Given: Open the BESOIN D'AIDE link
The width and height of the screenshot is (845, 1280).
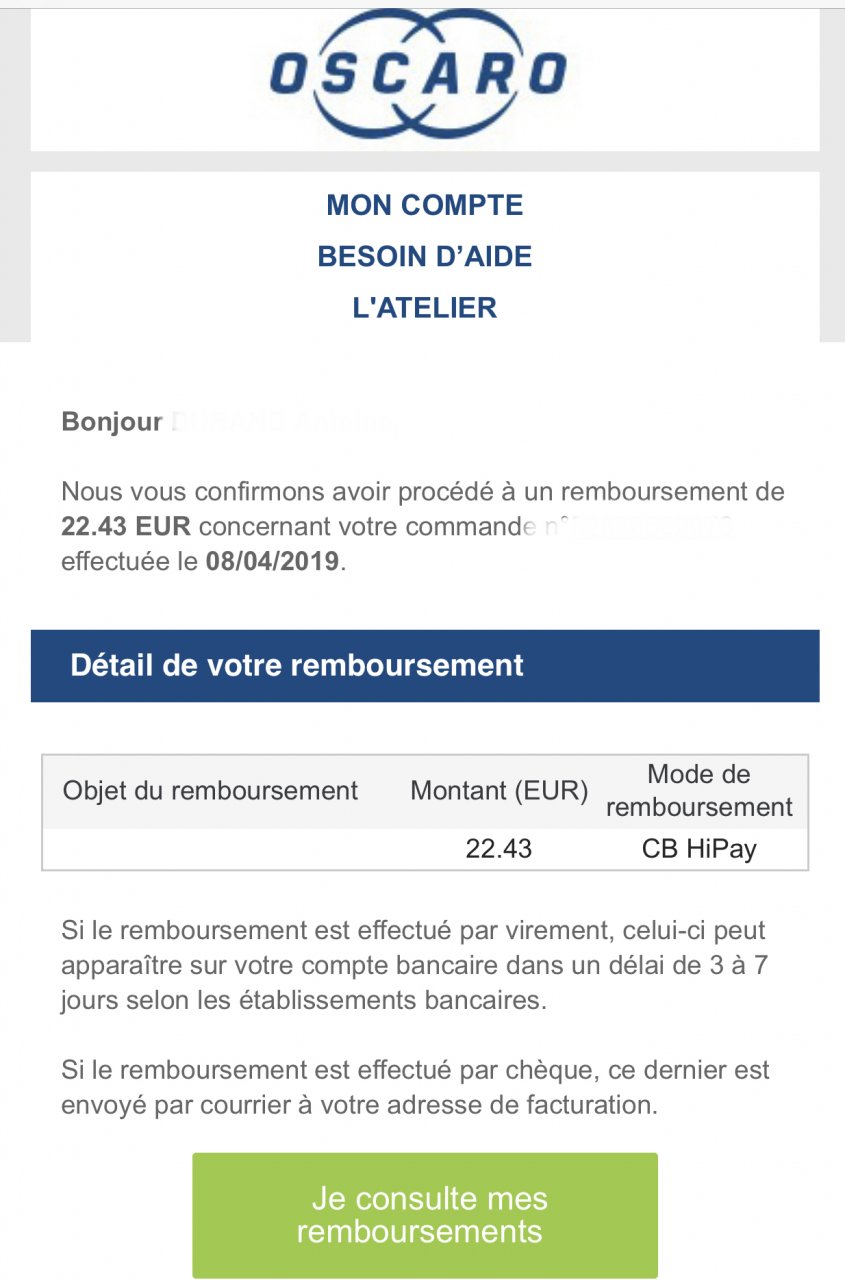Looking at the screenshot, I should (x=422, y=256).
